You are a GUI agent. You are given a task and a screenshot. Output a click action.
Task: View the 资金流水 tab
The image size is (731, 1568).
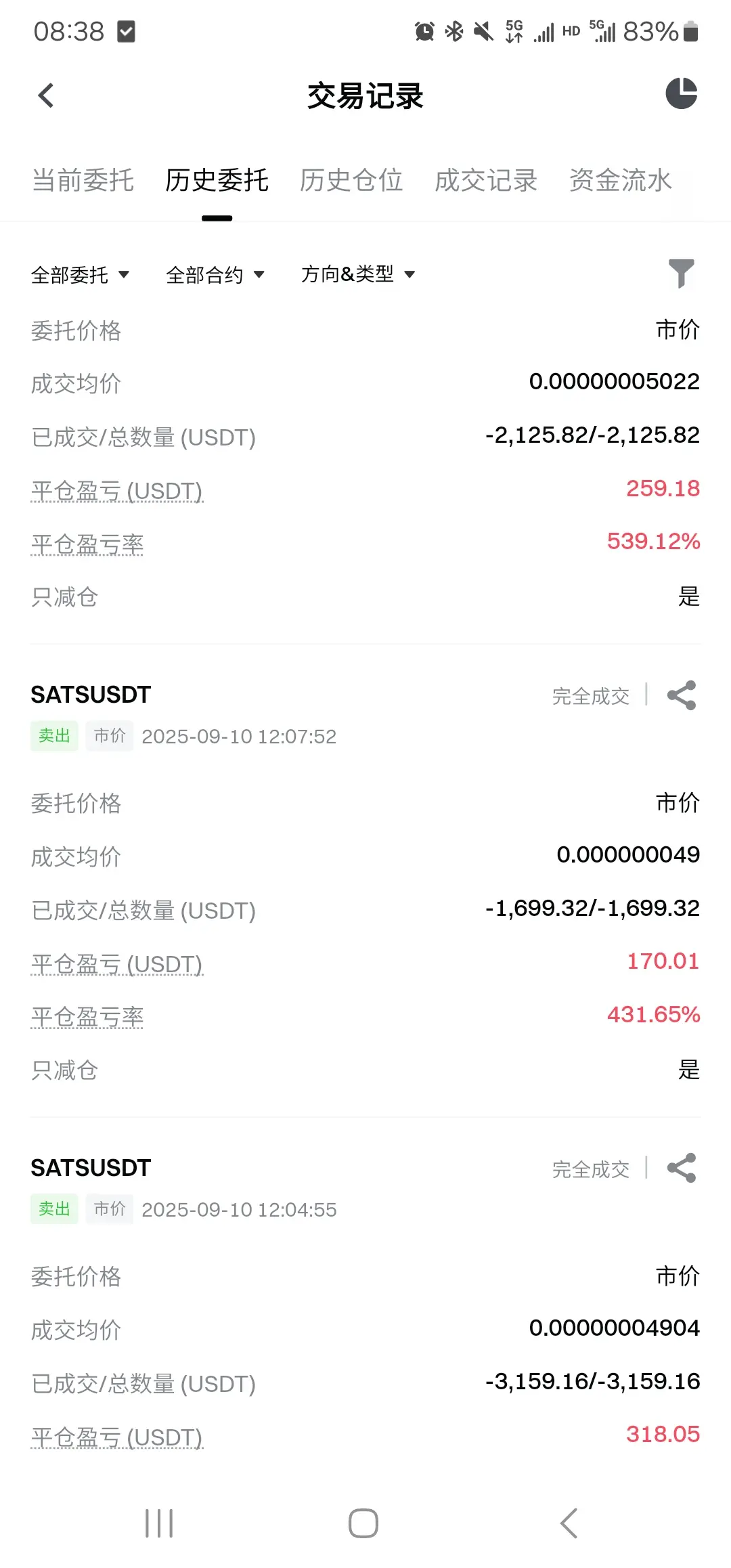620,180
